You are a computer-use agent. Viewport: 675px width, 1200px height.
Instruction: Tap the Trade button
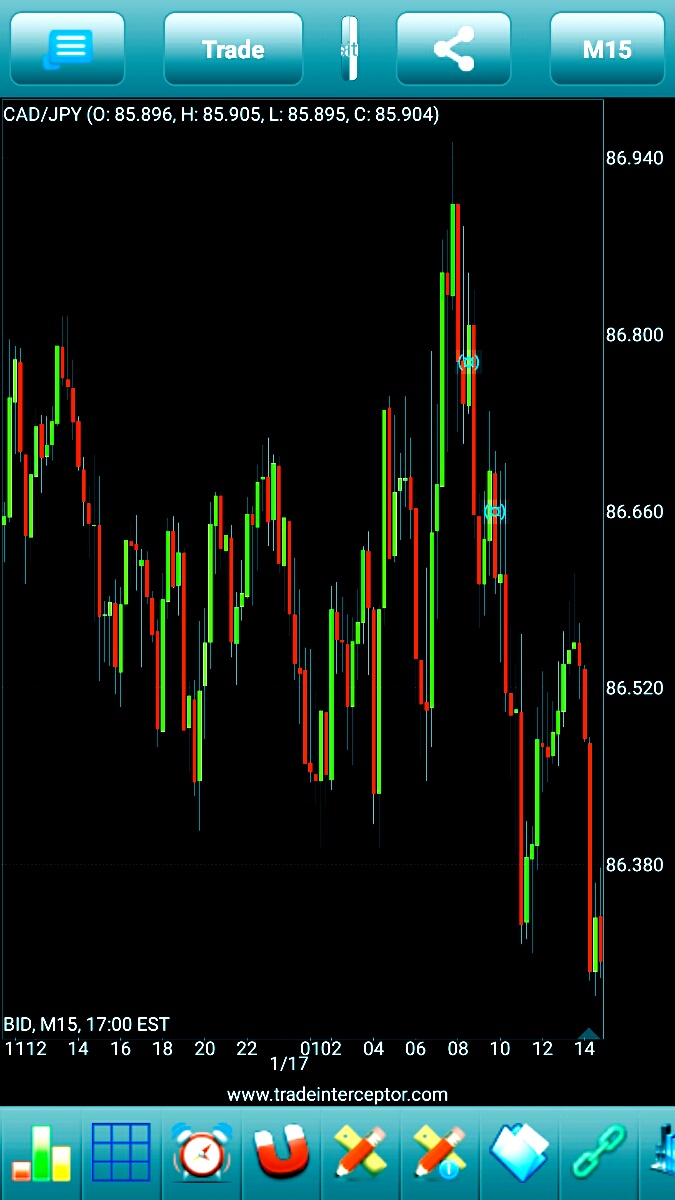point(233,49)
